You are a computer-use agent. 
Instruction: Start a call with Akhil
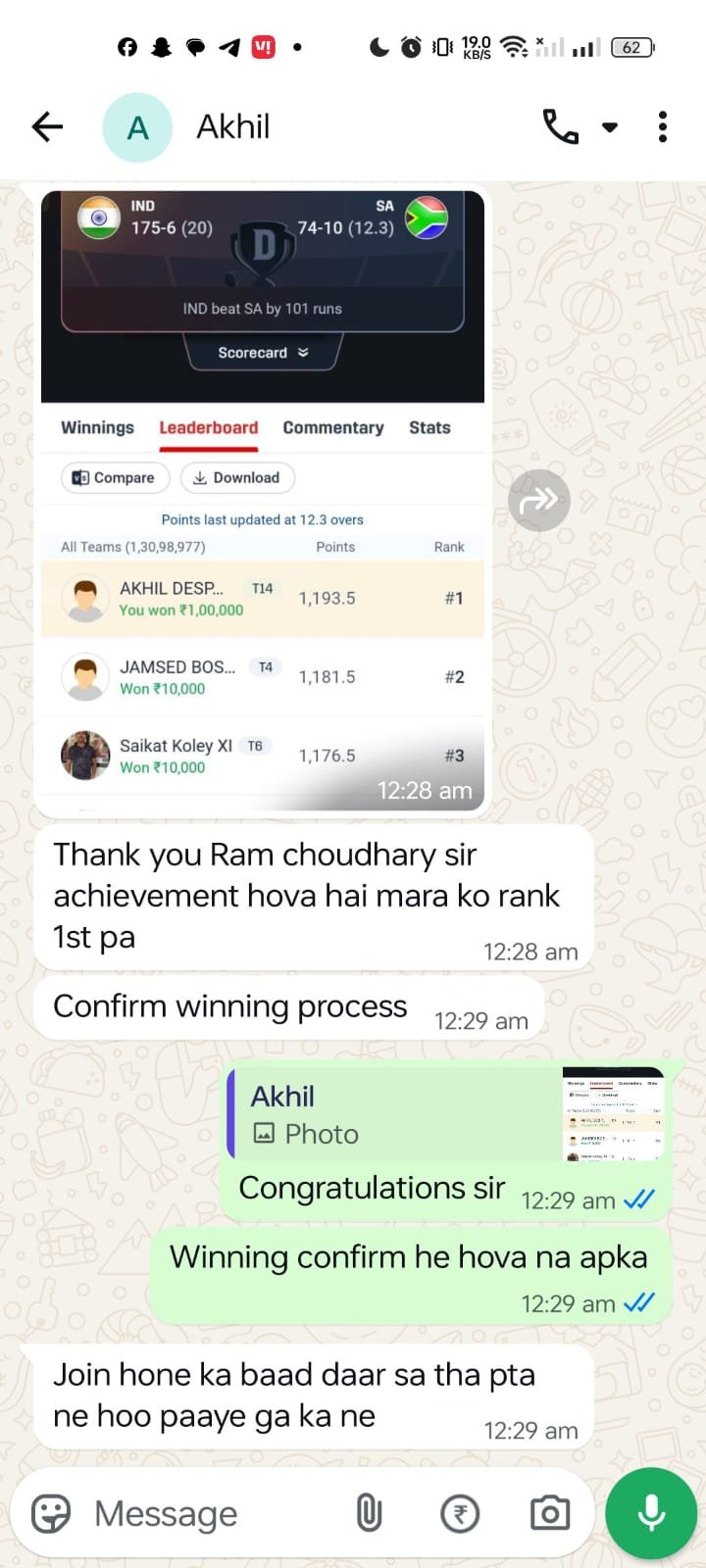(x=560, y=126)
